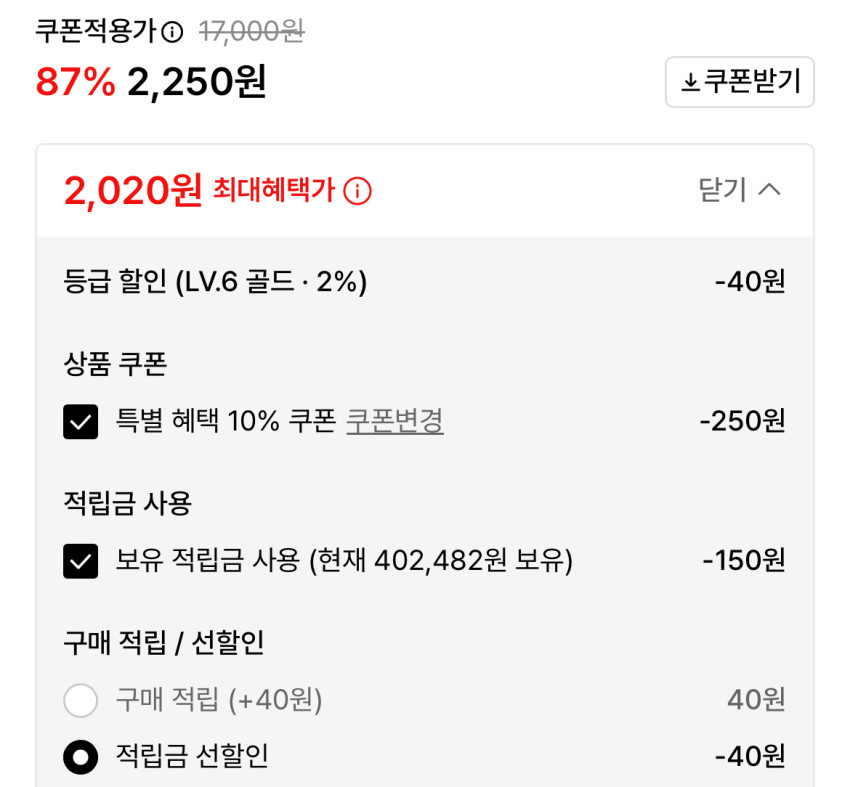The image size is (850, 787).
Task: Uncheck the 특별 혜택 10% 쿠폰 checkbox
Action: tap(81, 421)
